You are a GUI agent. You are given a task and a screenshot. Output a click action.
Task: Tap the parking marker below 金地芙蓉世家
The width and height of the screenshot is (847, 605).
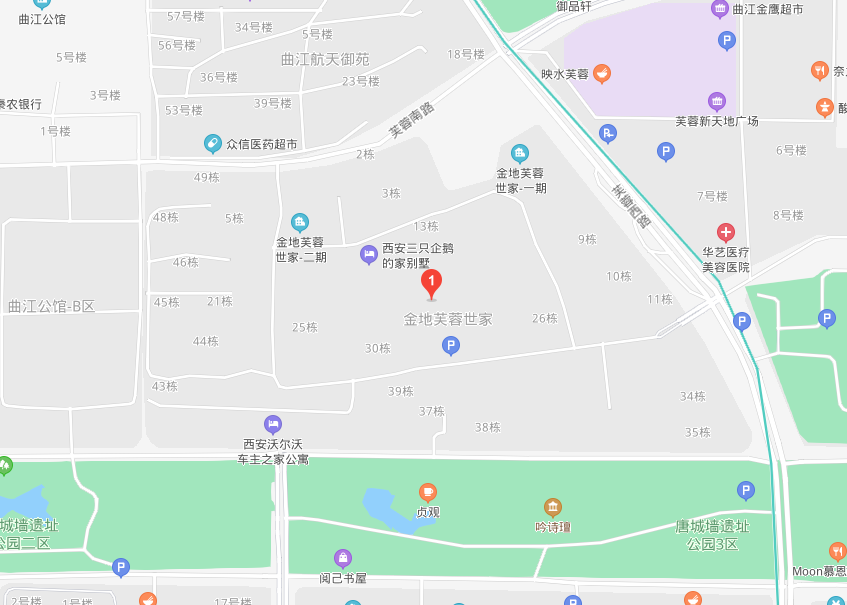(x=451, y=346)
